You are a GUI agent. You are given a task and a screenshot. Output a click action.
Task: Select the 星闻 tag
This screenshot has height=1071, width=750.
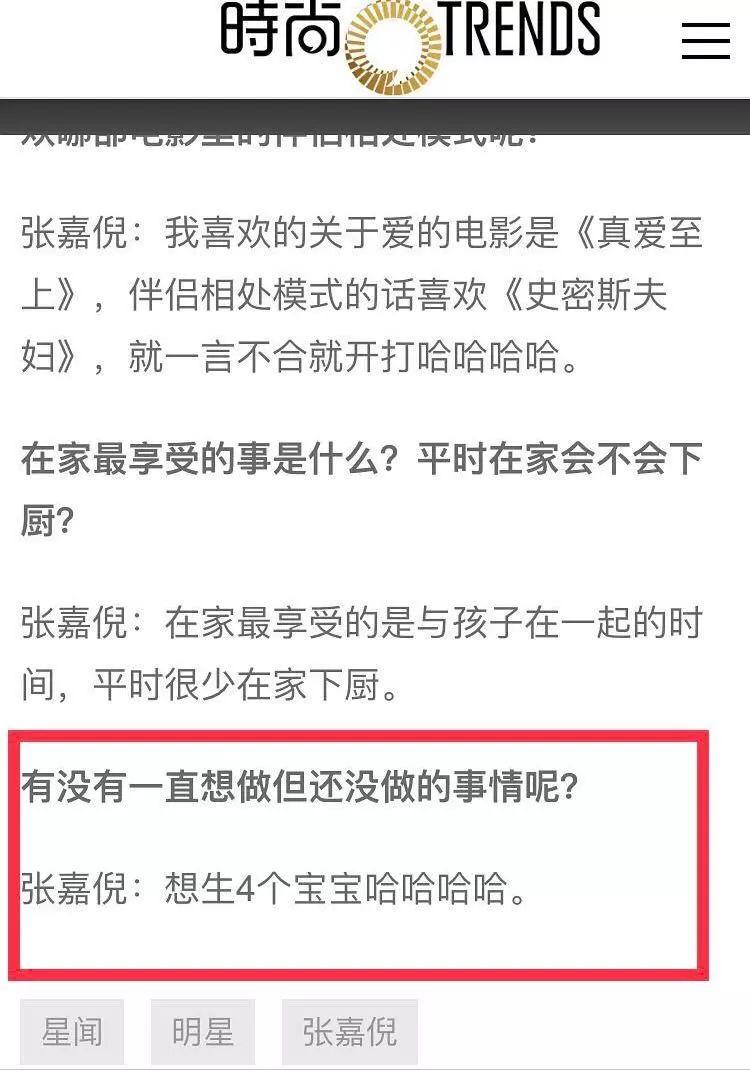[x=72, y=1031]
